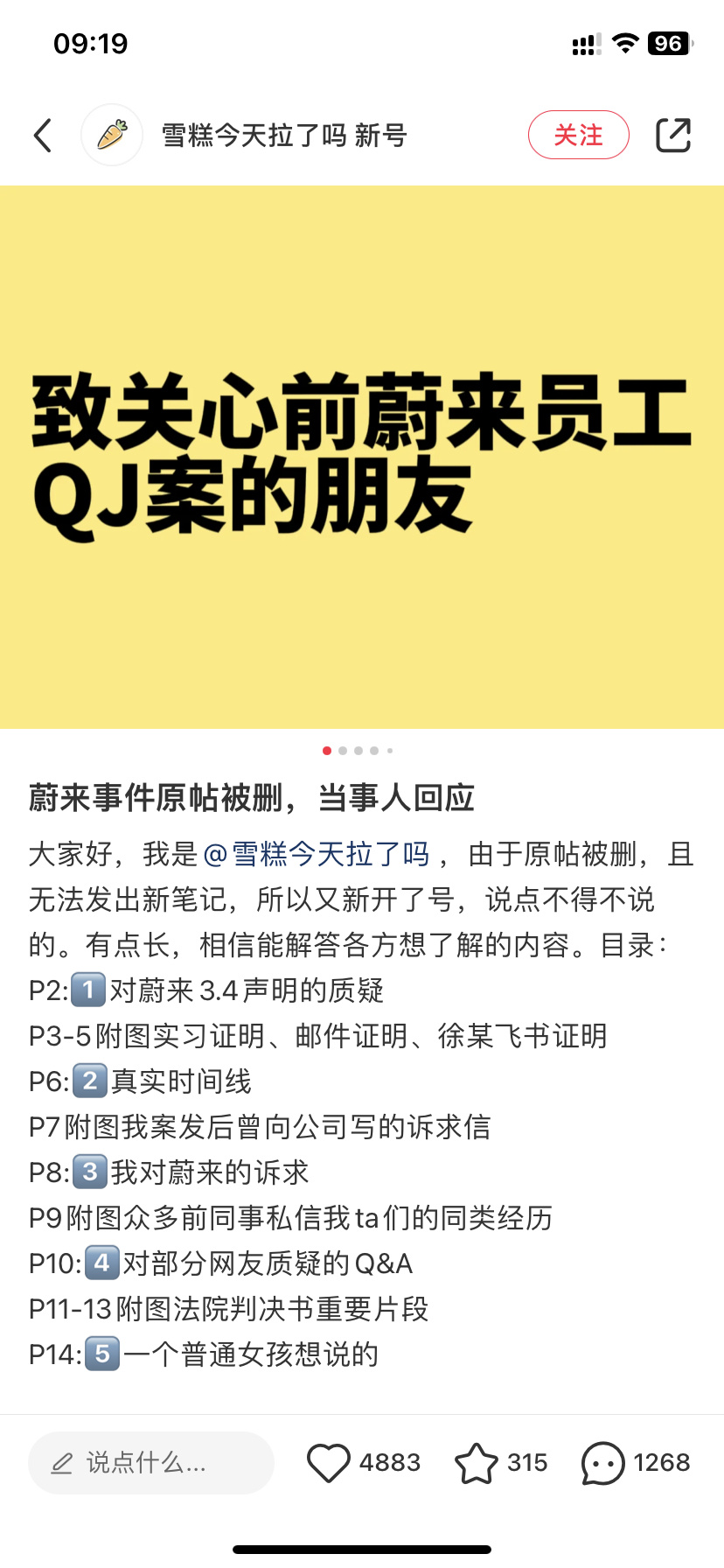Tap the image page indicator dots
Viewport: 724px width, 1568px height.
[x=359, y=751]
